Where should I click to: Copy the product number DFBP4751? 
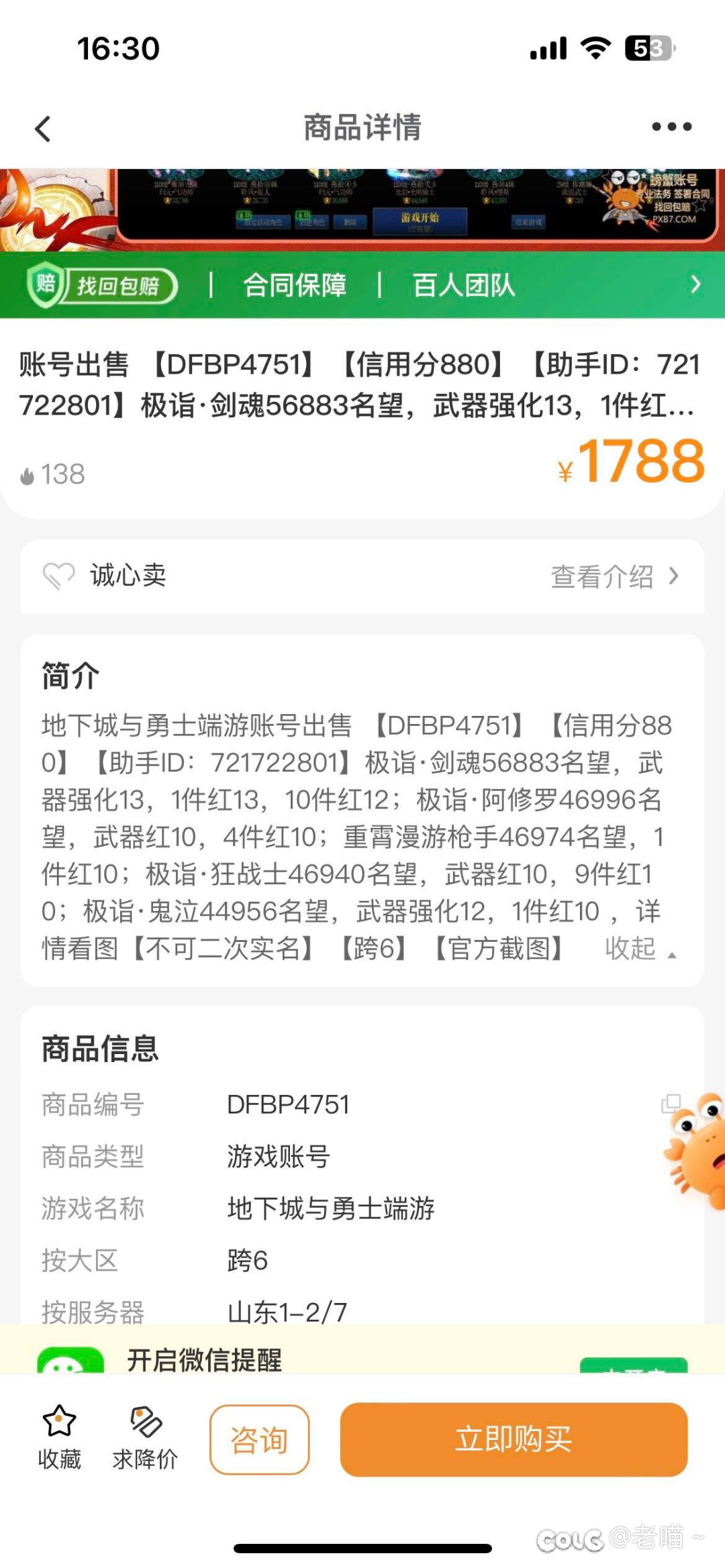pos(671,1104)
